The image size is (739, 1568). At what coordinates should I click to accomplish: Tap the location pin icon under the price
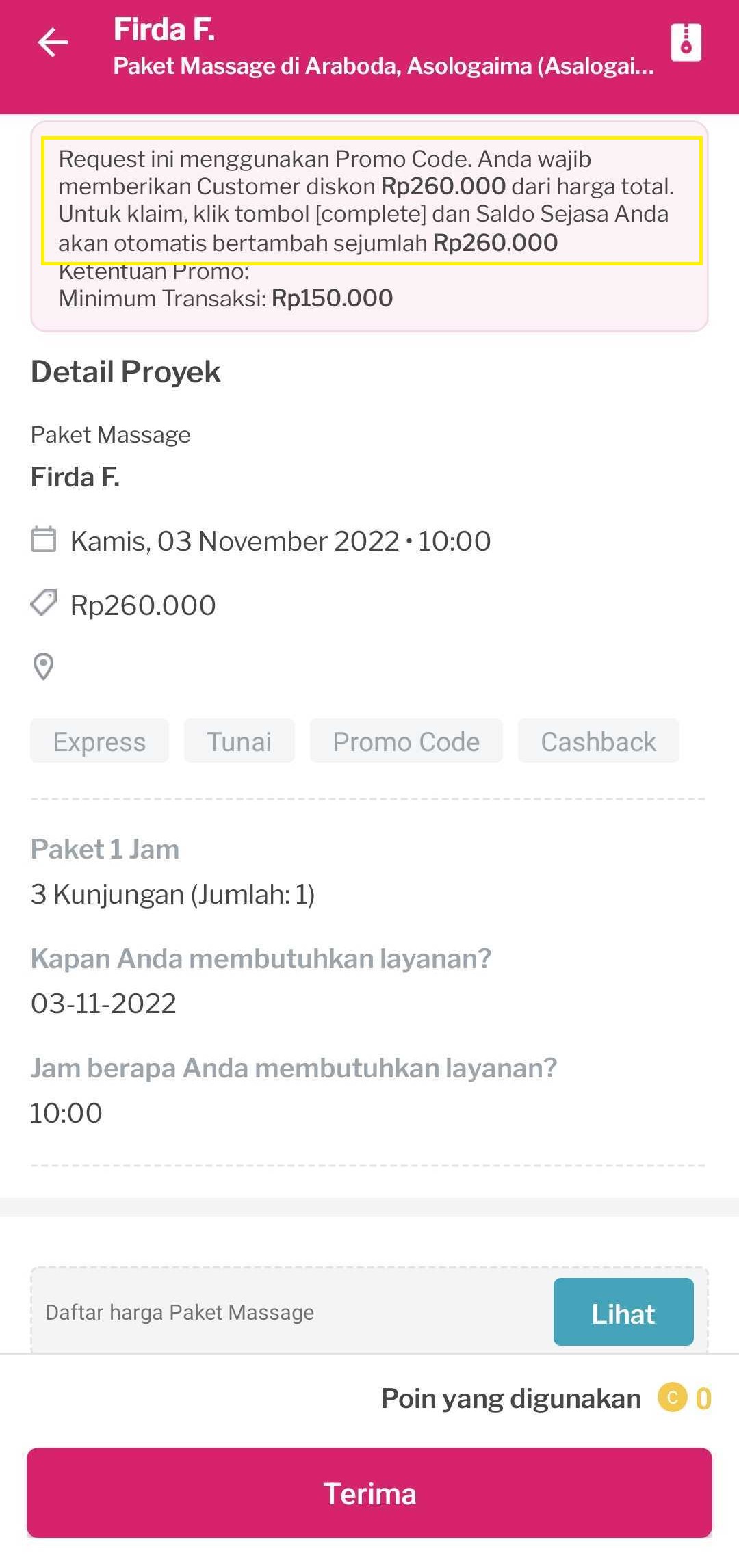(x=43, y=665)
